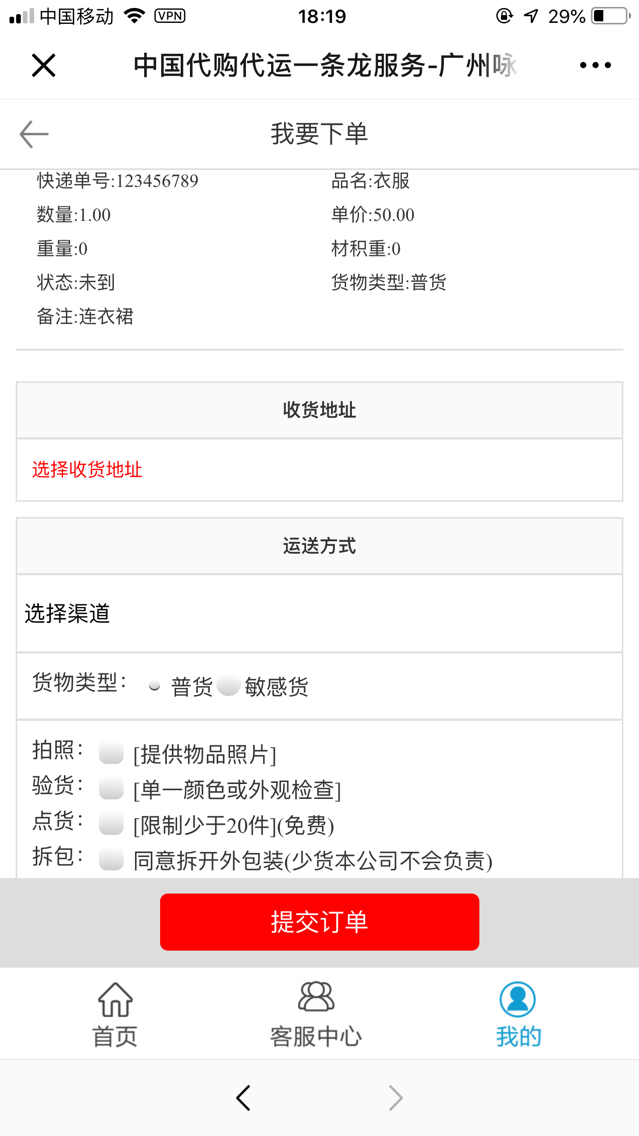
Task: Check the 拍照 提供物品照片 option
Action: coord(112,753)
